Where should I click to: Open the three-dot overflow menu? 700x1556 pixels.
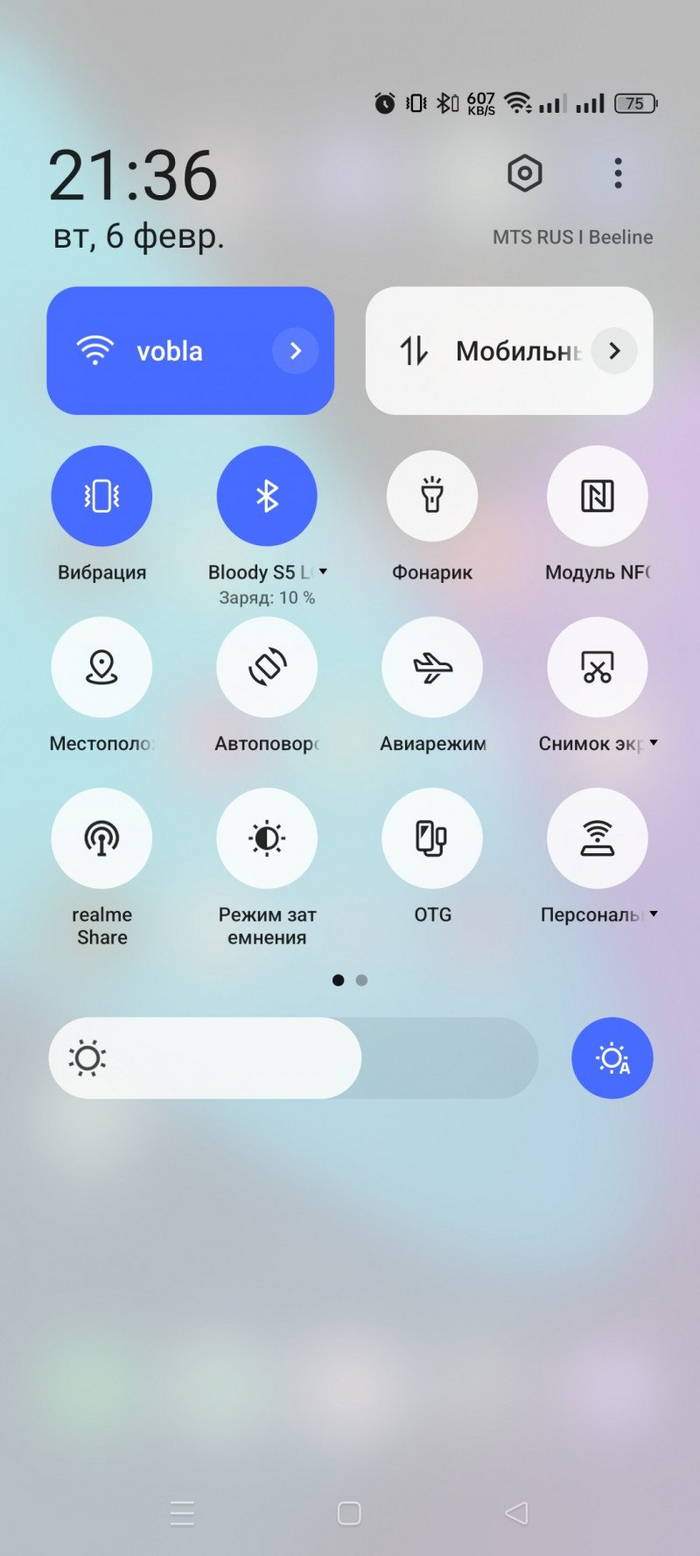pos(618,174)
